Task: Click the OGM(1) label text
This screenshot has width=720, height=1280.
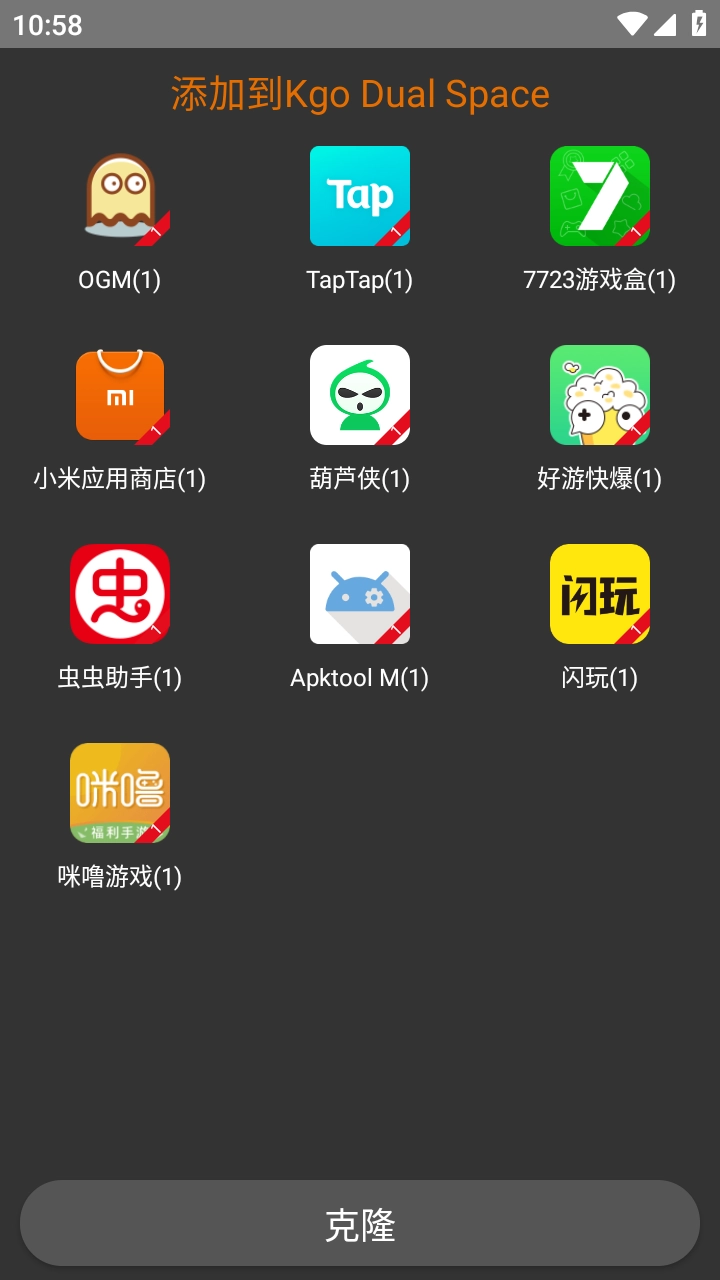Action: click(120, 281)
